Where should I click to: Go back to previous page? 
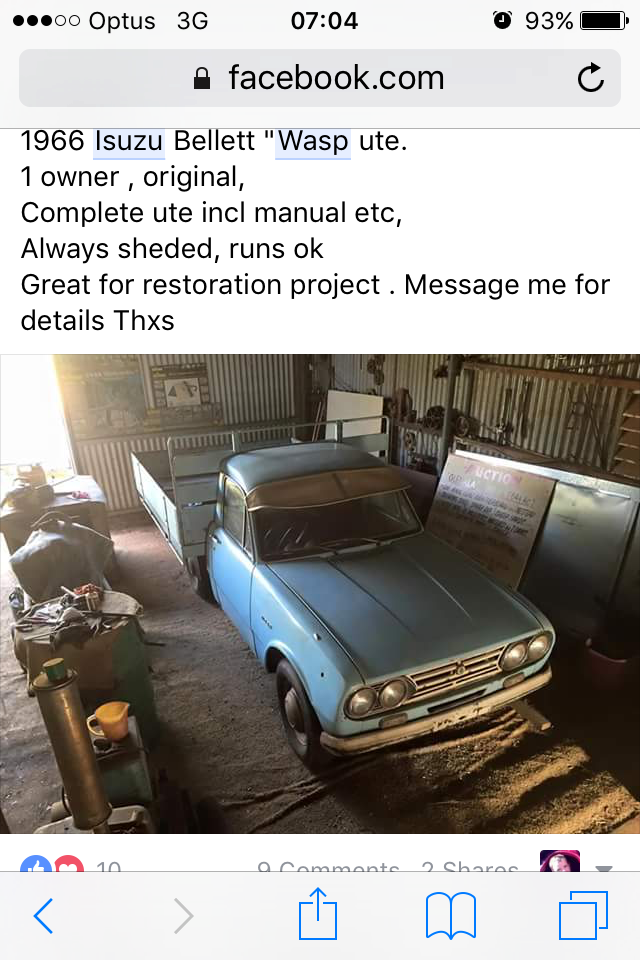[x=43, y=915]
